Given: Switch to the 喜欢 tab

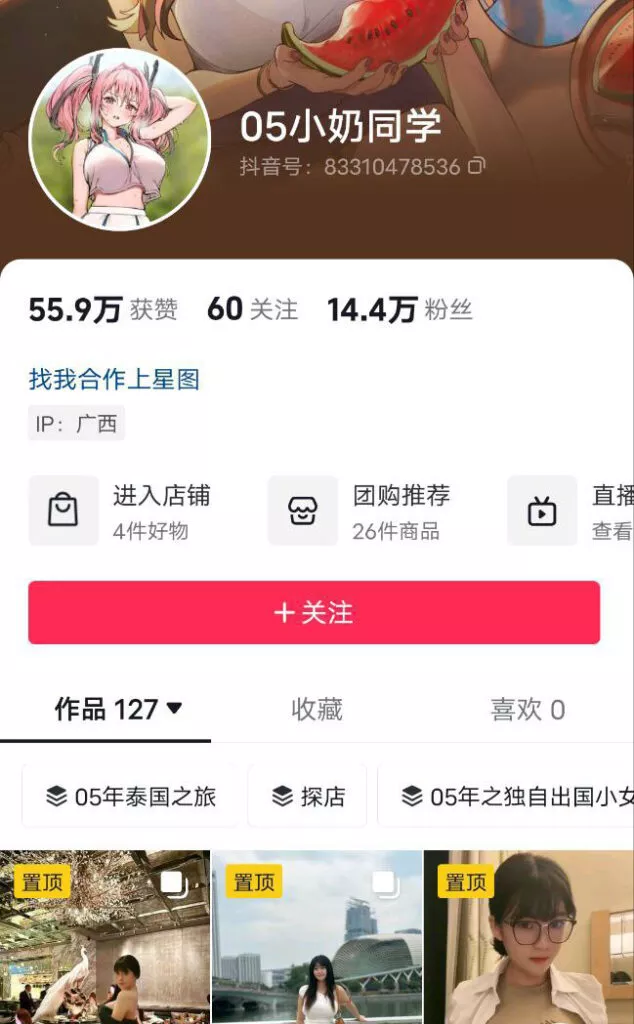Looking at the screenshot, I should point(527,710).
